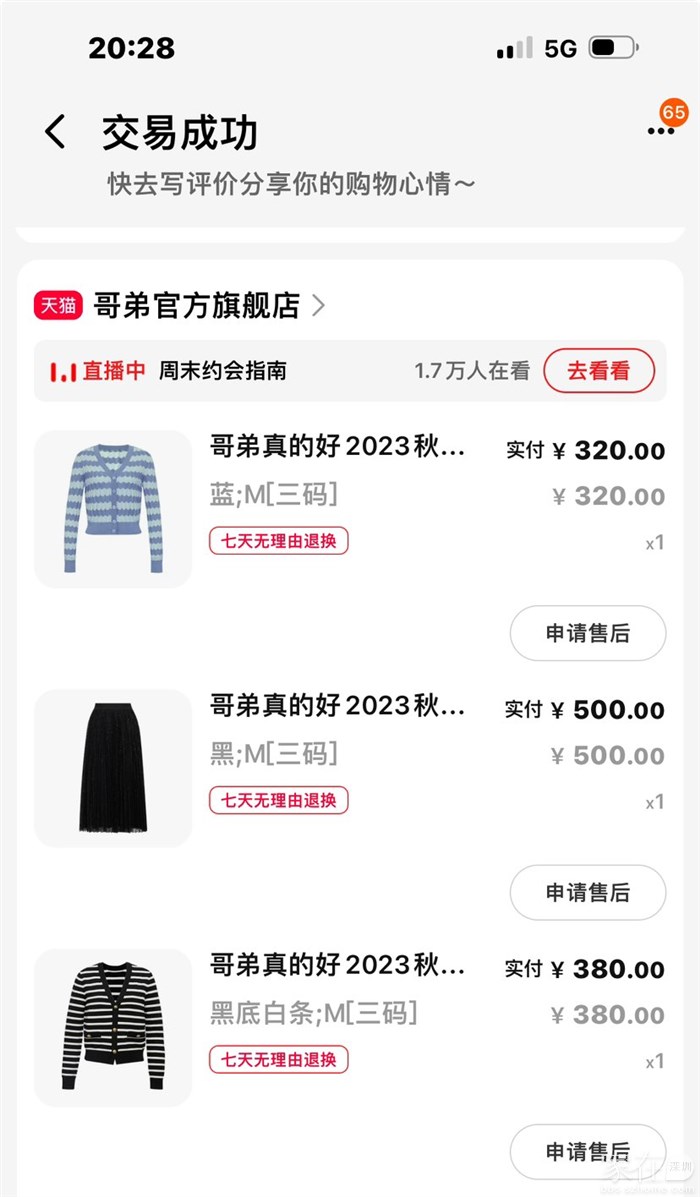Go back from the 交易成功 page
This screenshot has width=700, height=1197.
point(56,132)
